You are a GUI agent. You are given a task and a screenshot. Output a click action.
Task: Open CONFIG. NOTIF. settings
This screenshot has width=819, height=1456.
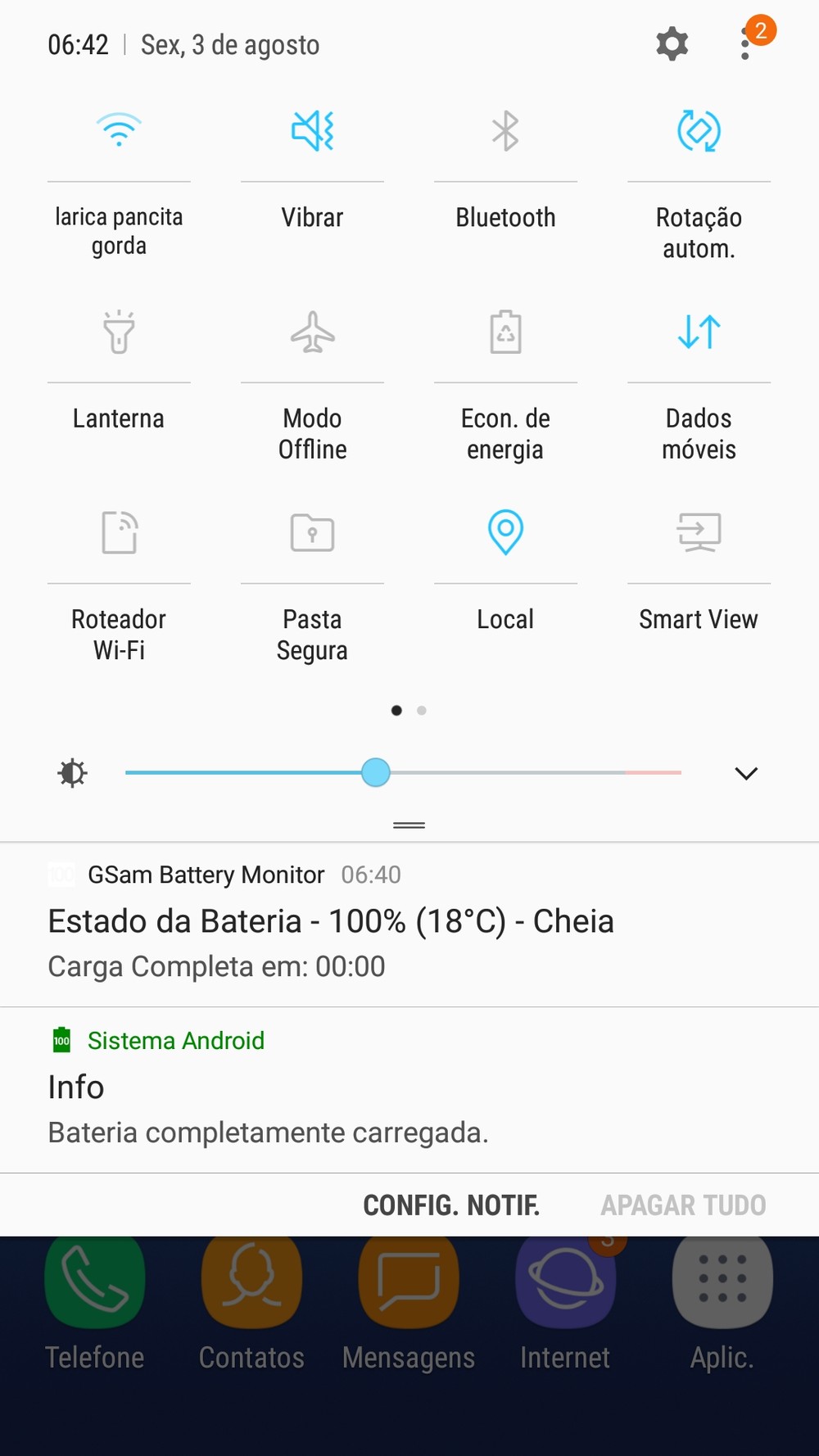tap(451, 1205)
